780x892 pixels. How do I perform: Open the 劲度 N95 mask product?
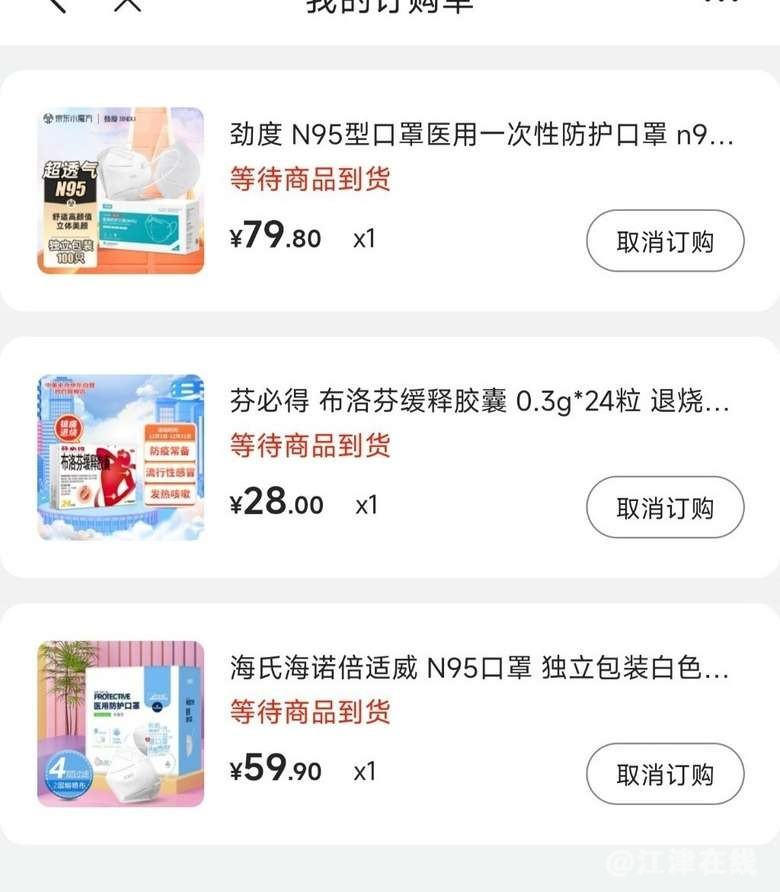click(482, 135)
